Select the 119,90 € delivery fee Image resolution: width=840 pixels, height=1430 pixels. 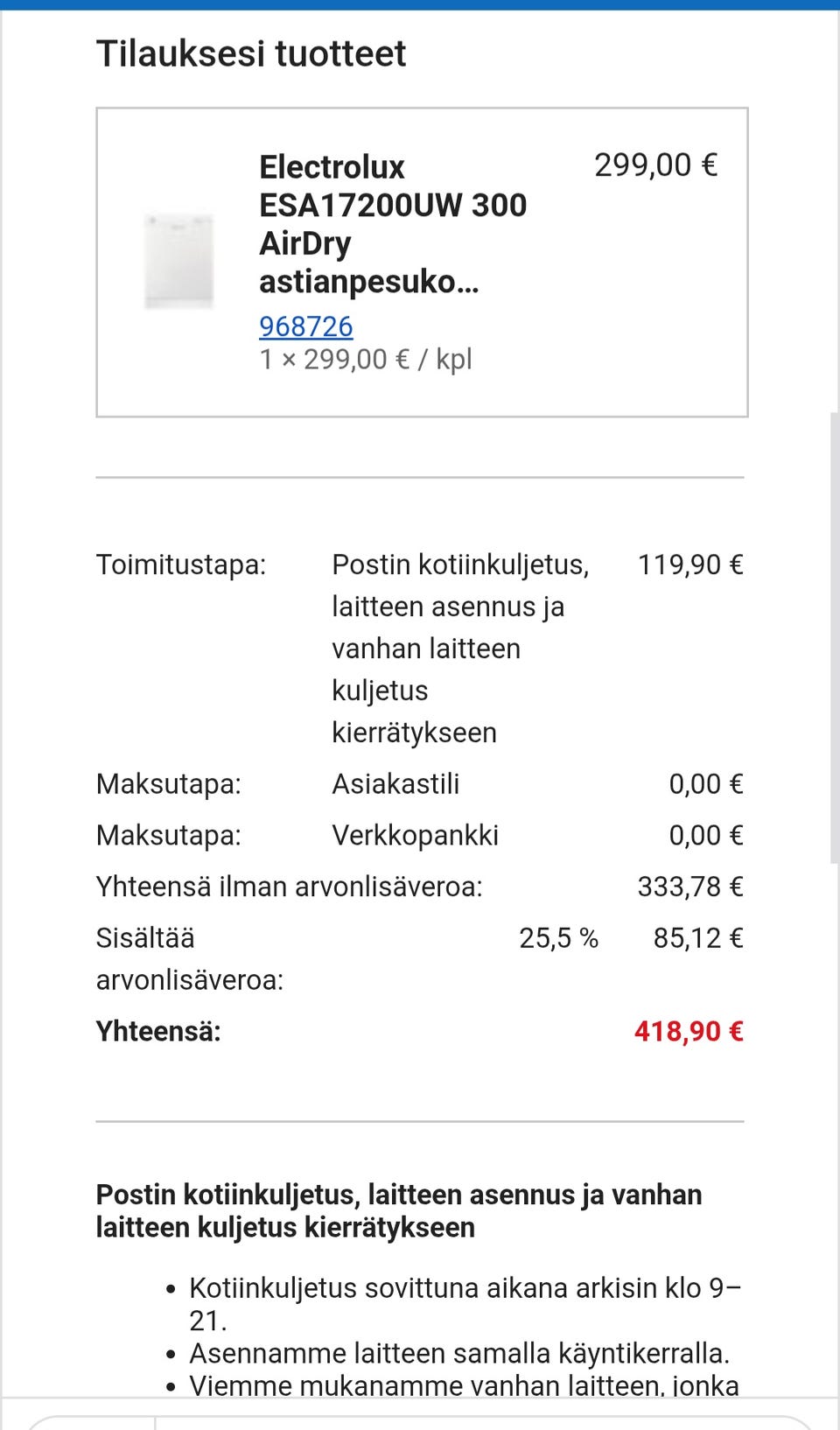[690, 564]
